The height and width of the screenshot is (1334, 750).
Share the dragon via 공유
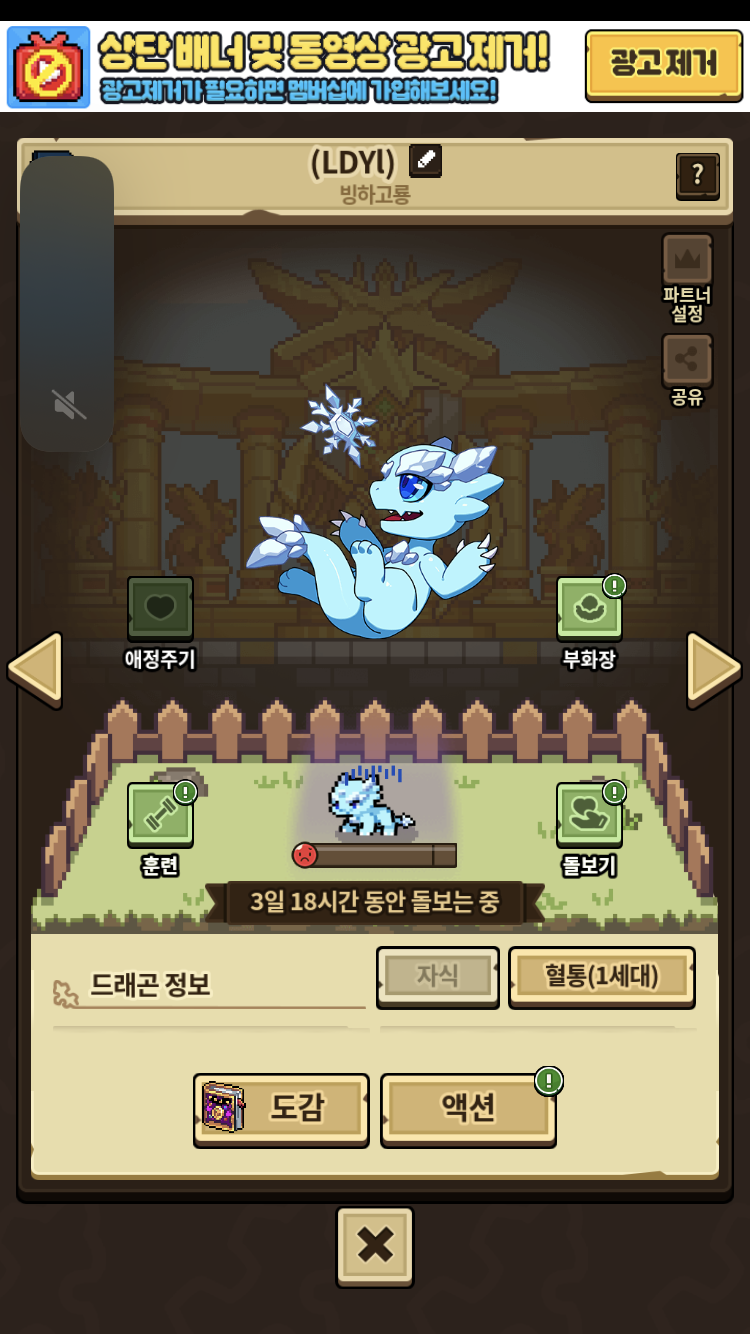click(687, 360)
